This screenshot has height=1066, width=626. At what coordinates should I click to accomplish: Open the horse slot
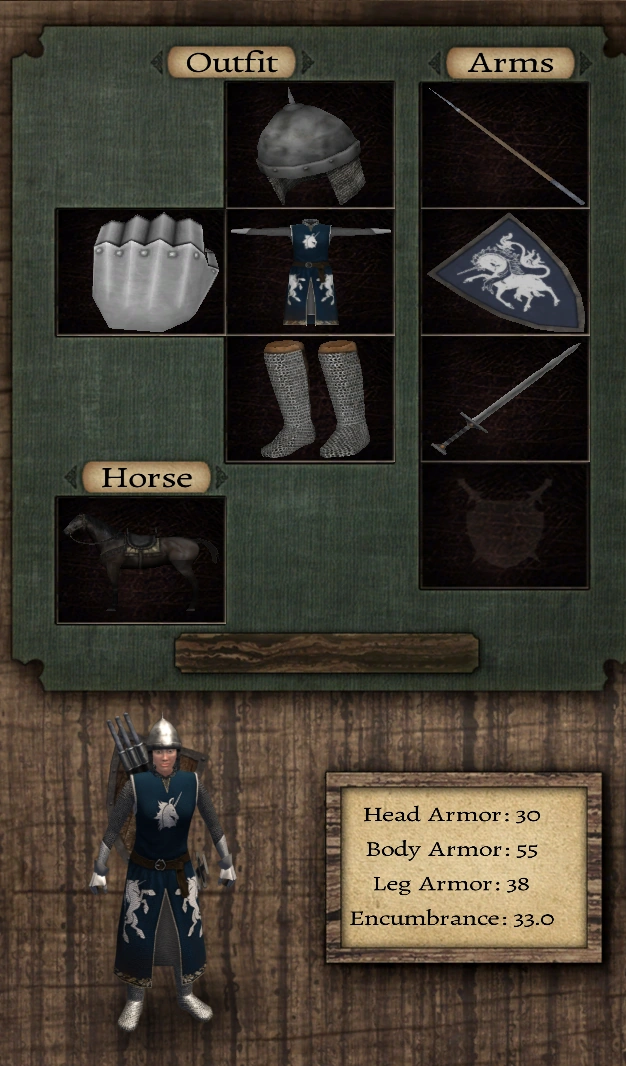coord(140,560)
